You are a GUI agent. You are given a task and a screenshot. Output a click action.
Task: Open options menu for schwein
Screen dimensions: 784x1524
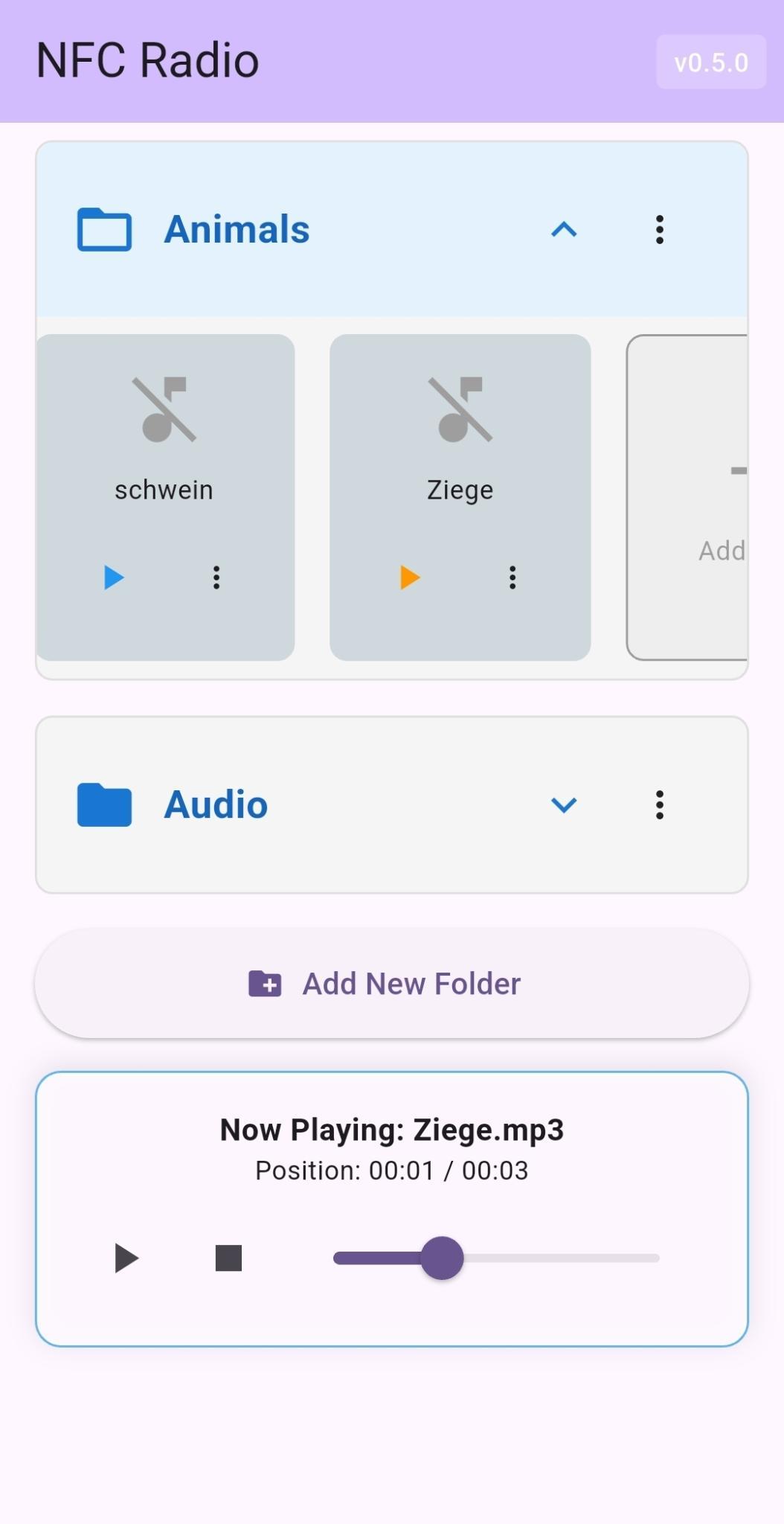[x=216, y=577]
